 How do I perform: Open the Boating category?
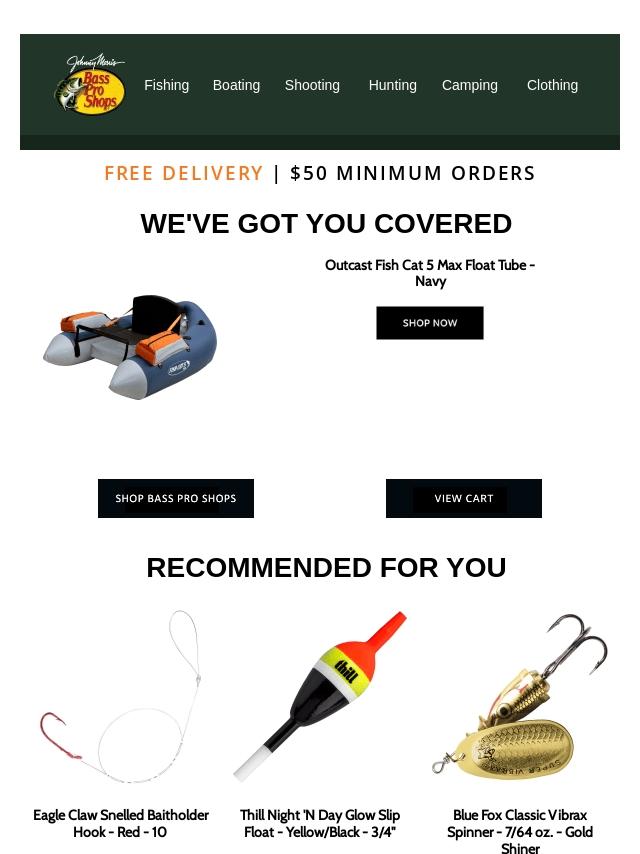point(236,86)
